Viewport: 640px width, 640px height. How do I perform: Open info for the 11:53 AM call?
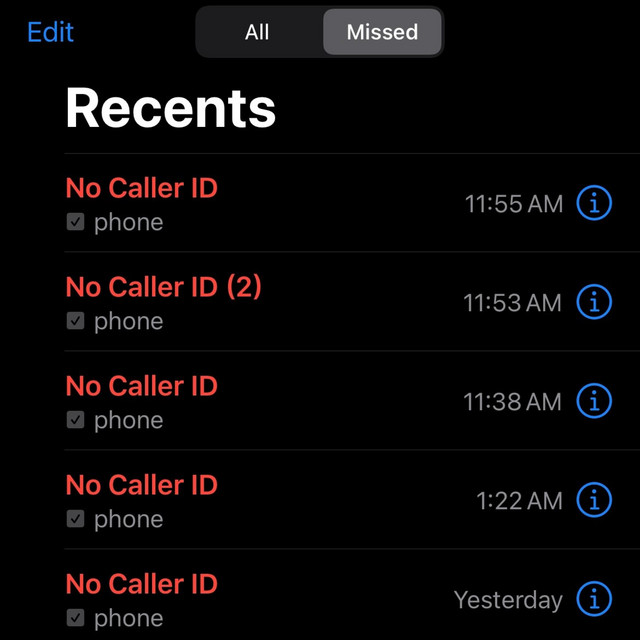coord(594,302)
